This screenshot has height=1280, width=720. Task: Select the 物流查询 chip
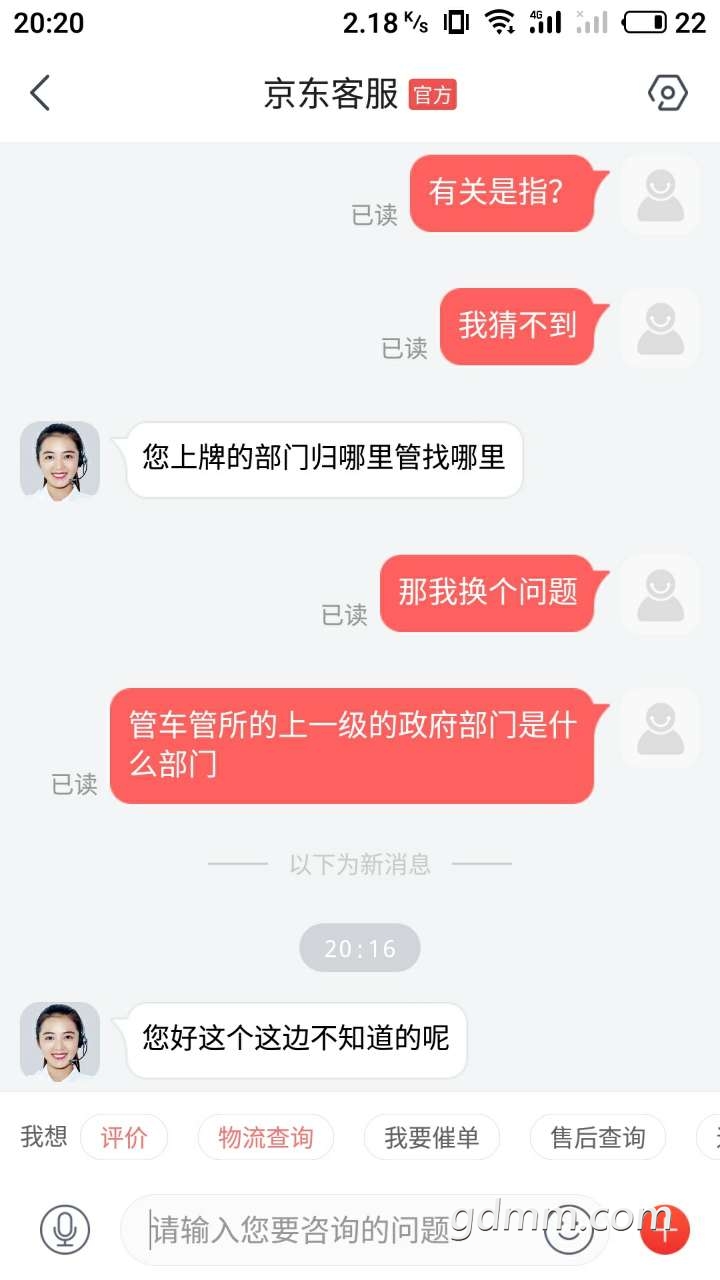pos(265,1137)
